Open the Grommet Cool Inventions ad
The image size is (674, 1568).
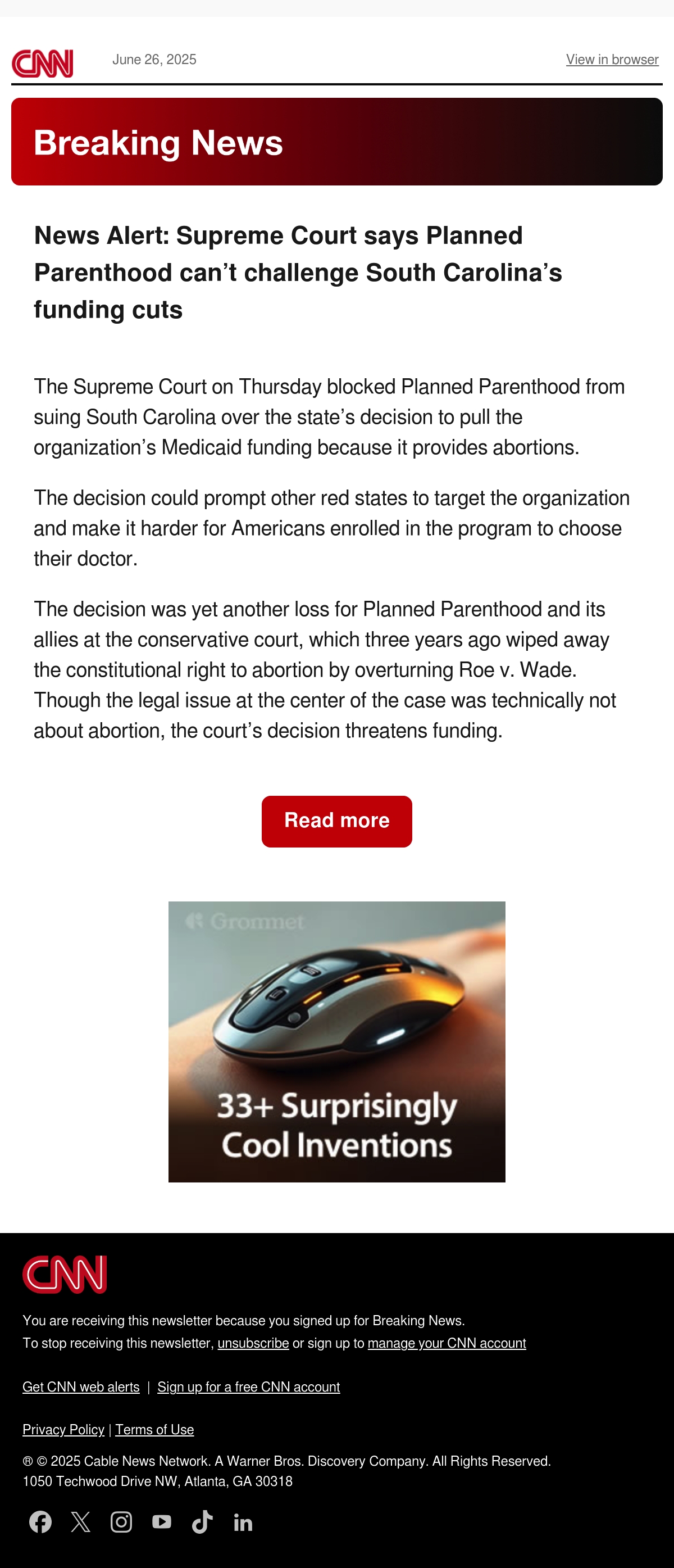[x=336, y=1041]
